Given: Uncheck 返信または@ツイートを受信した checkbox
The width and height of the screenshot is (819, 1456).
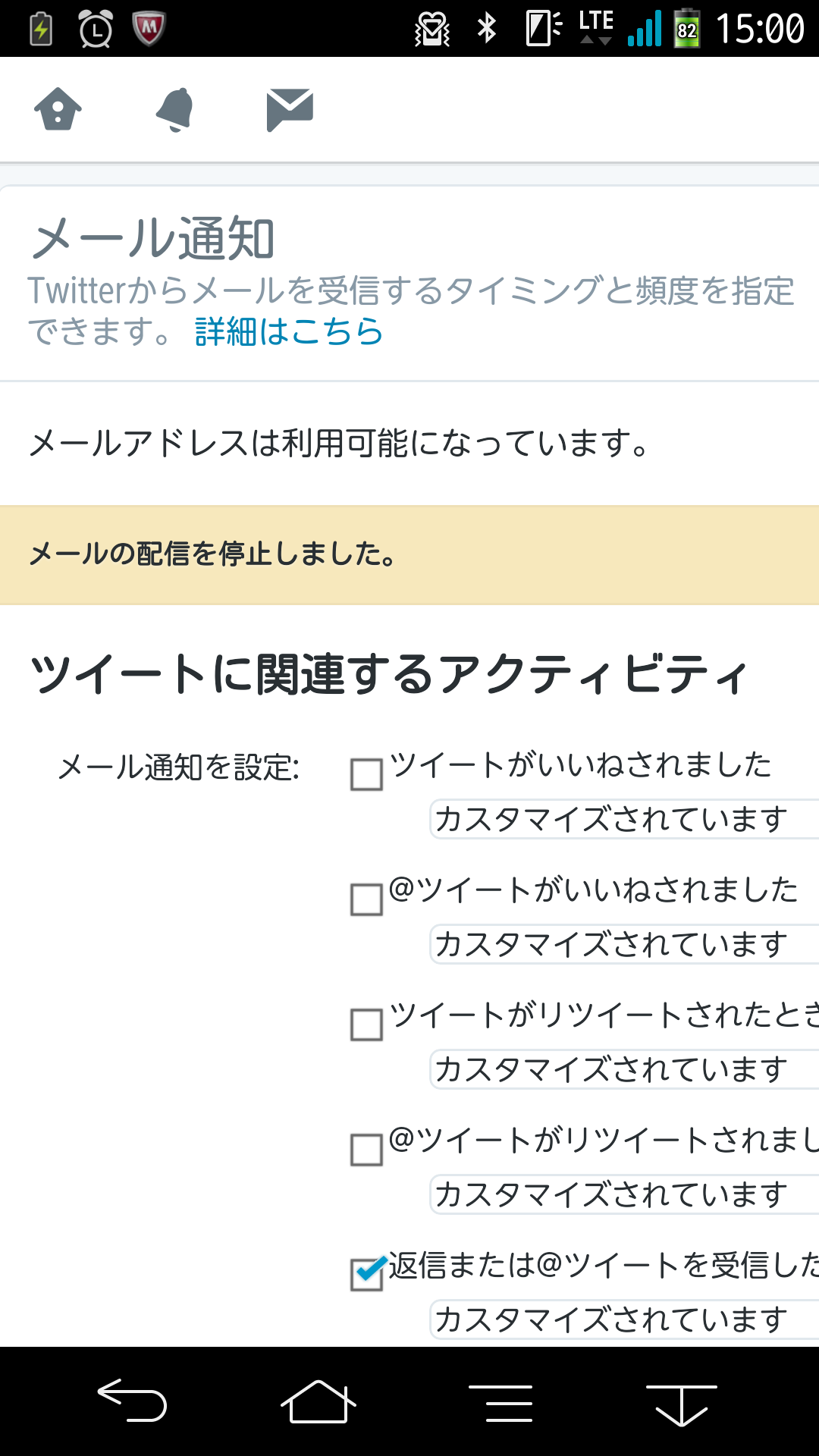Looking at the screenshot, I should (x=366, y=1275).
